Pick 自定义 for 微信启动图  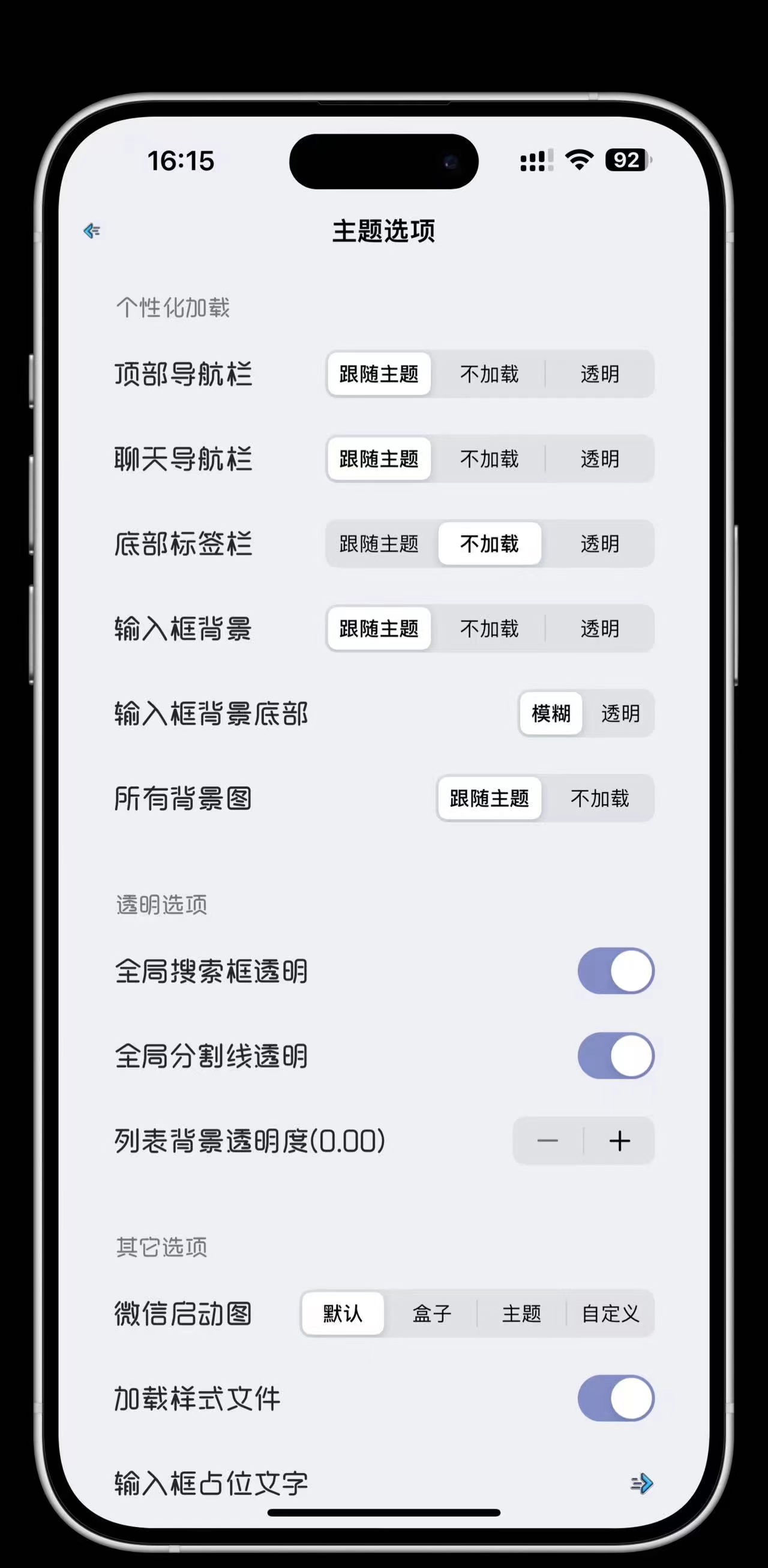click(x=610, y=1313)
